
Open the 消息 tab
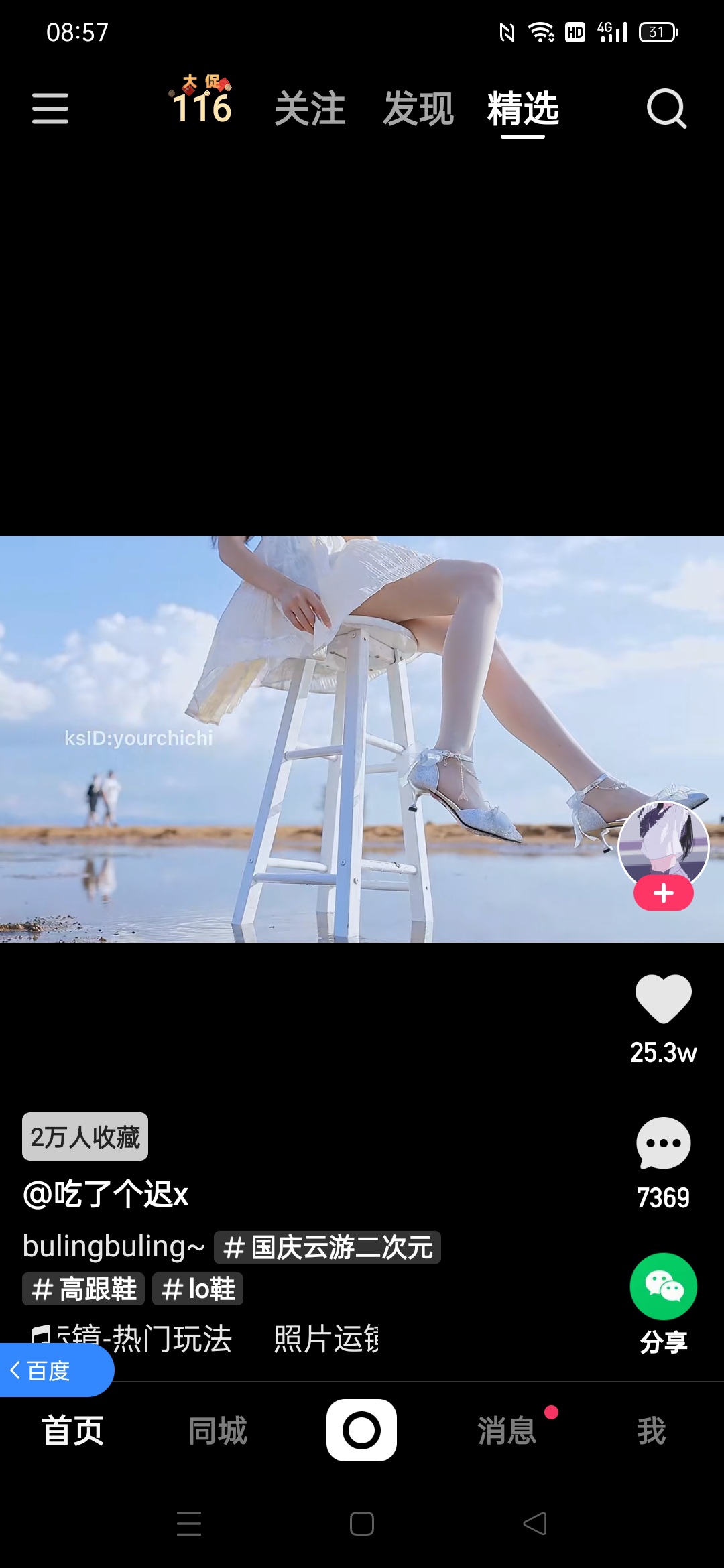(x=507, y=1431)
